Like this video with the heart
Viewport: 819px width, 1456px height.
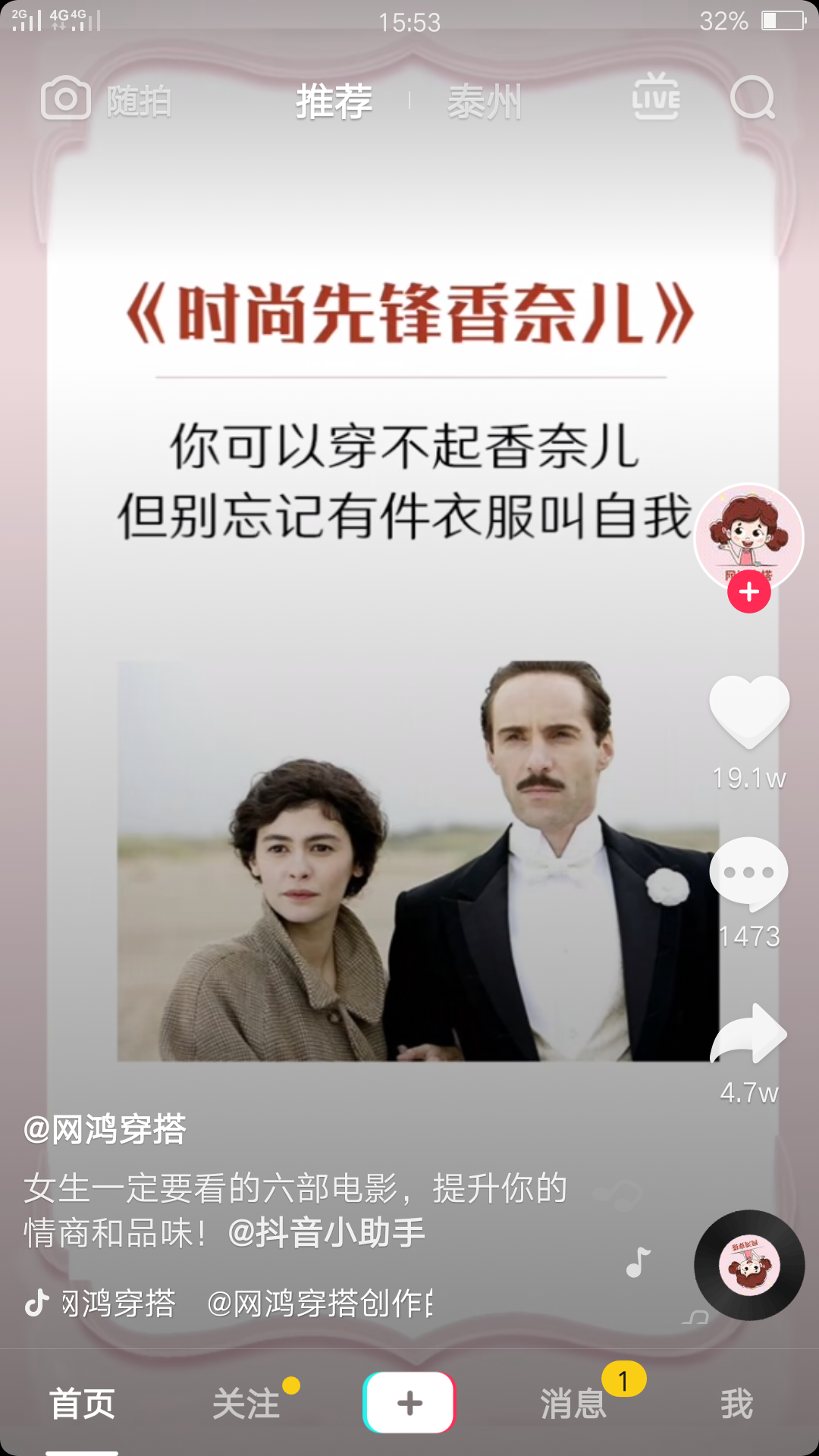[749, 710]
